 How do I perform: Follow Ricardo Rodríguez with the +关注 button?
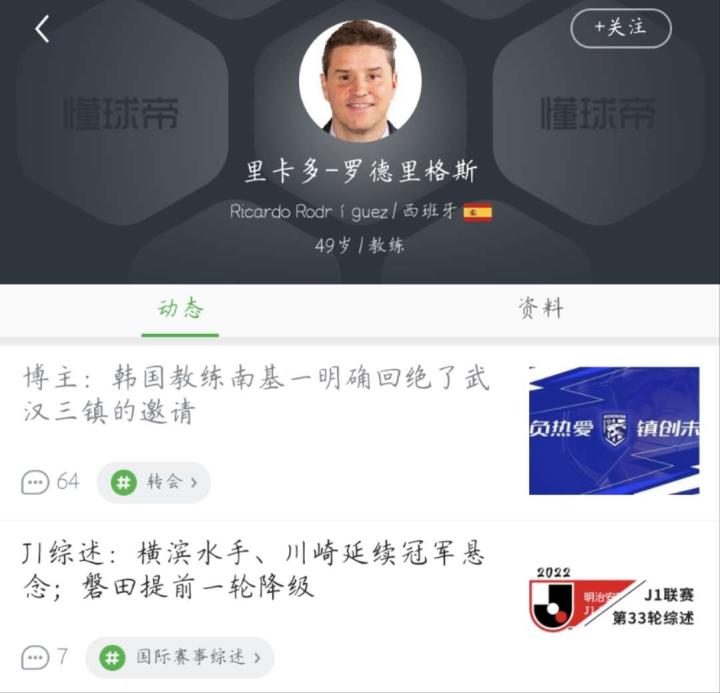tap(620, 28)
